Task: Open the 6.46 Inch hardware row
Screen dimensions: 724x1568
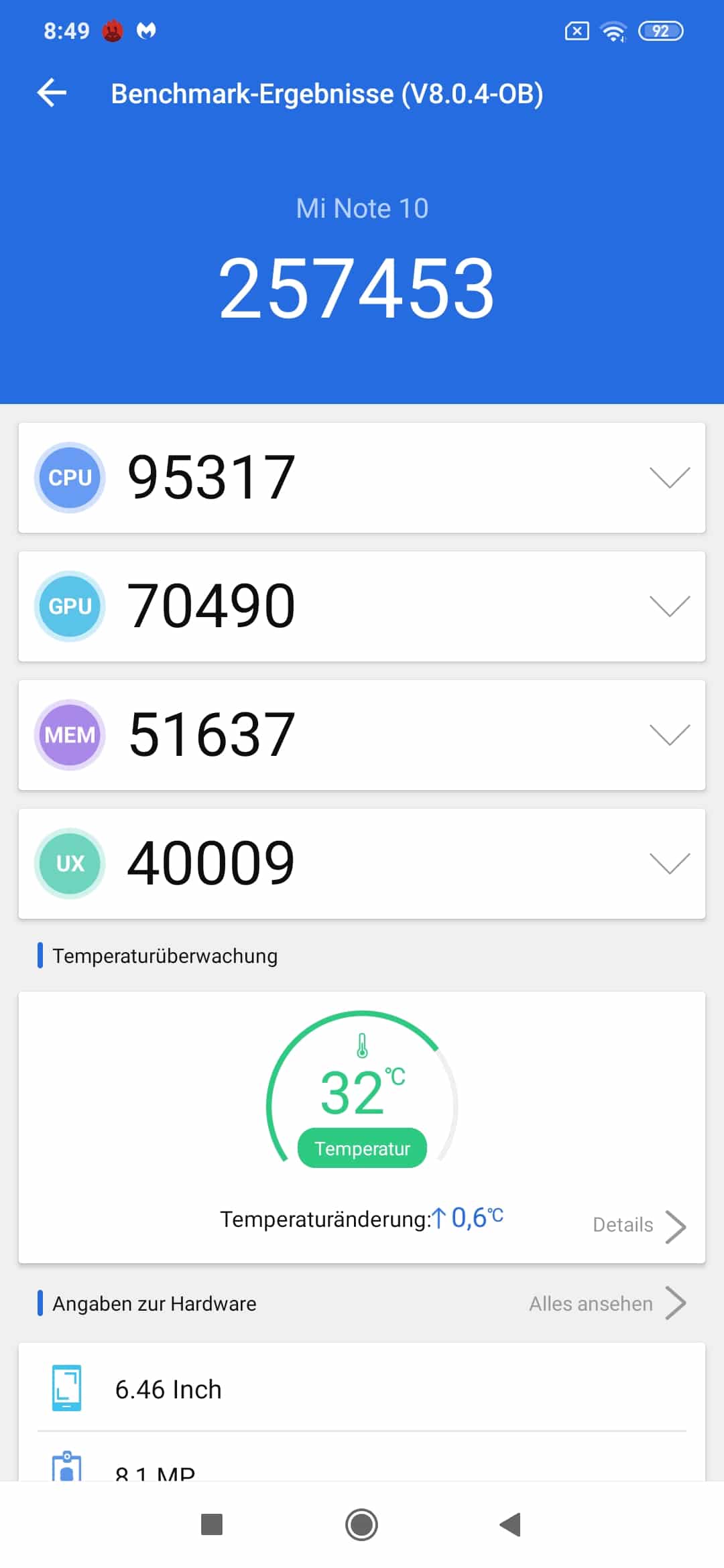Action: coord(362,1388)
